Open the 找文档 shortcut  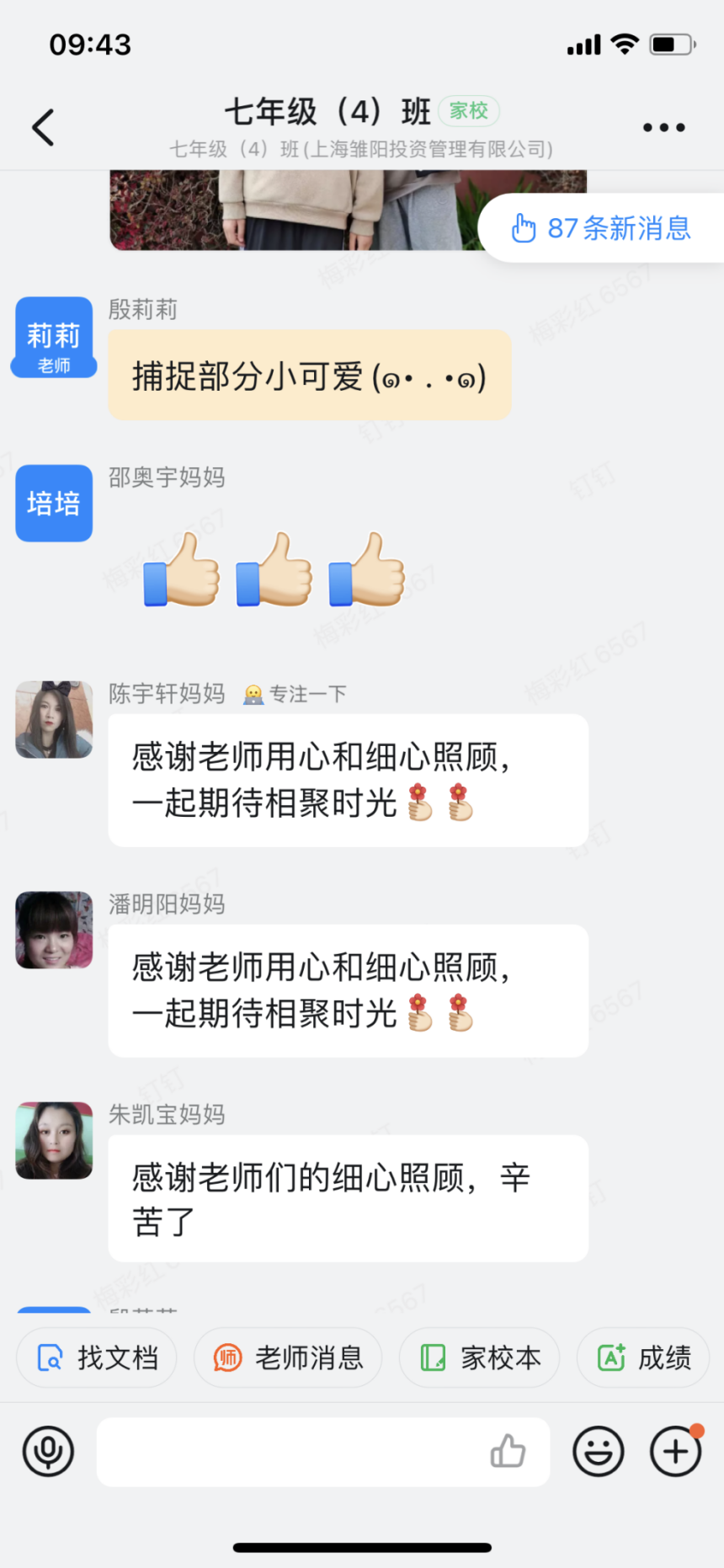(x=97, y=1357)
